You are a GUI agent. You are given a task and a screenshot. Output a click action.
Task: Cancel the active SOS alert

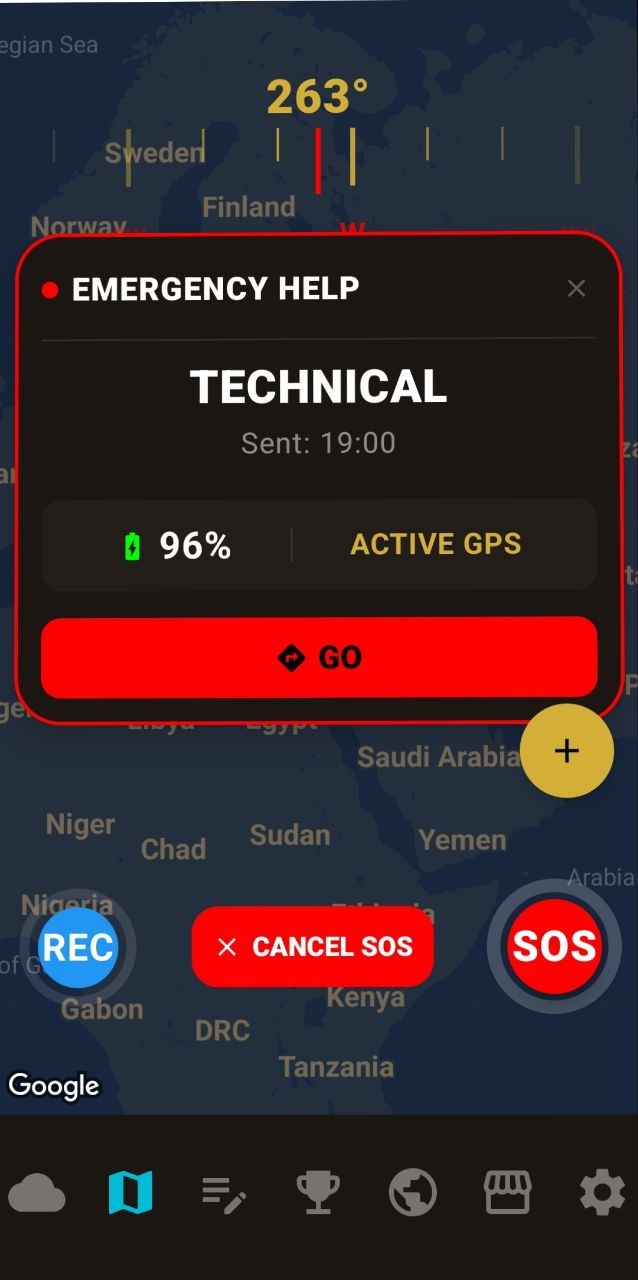pos(313,947)
